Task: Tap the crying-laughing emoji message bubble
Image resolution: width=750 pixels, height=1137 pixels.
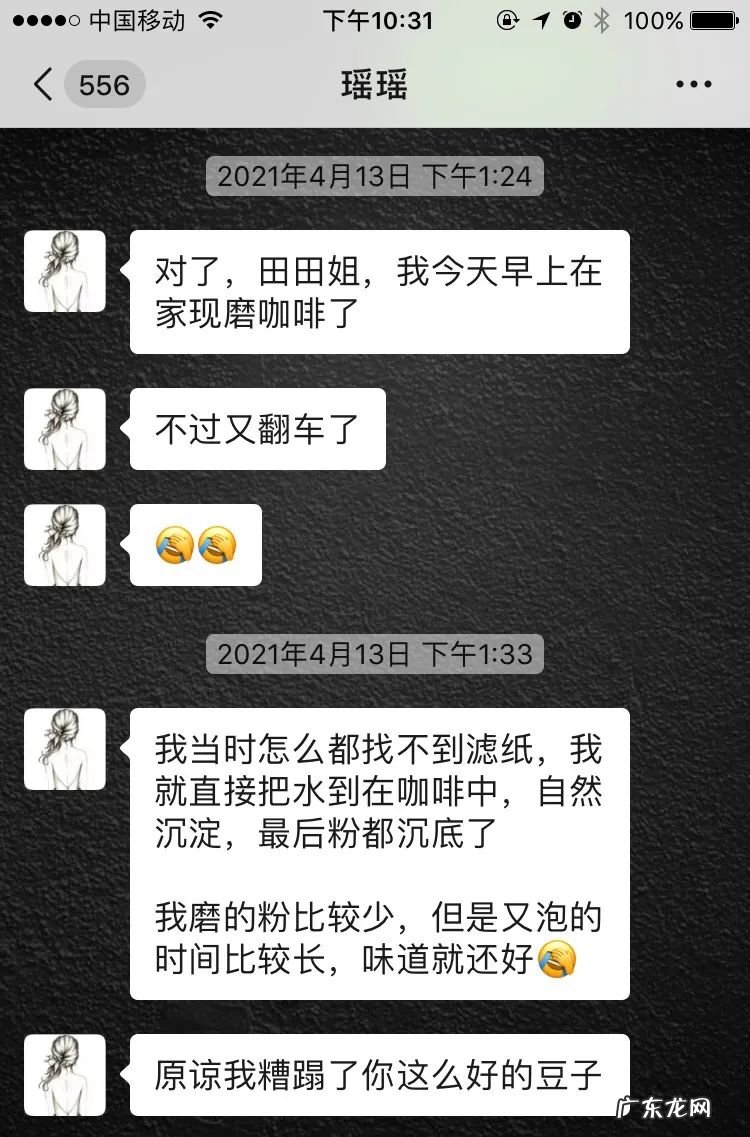Action: pos(195,545)
